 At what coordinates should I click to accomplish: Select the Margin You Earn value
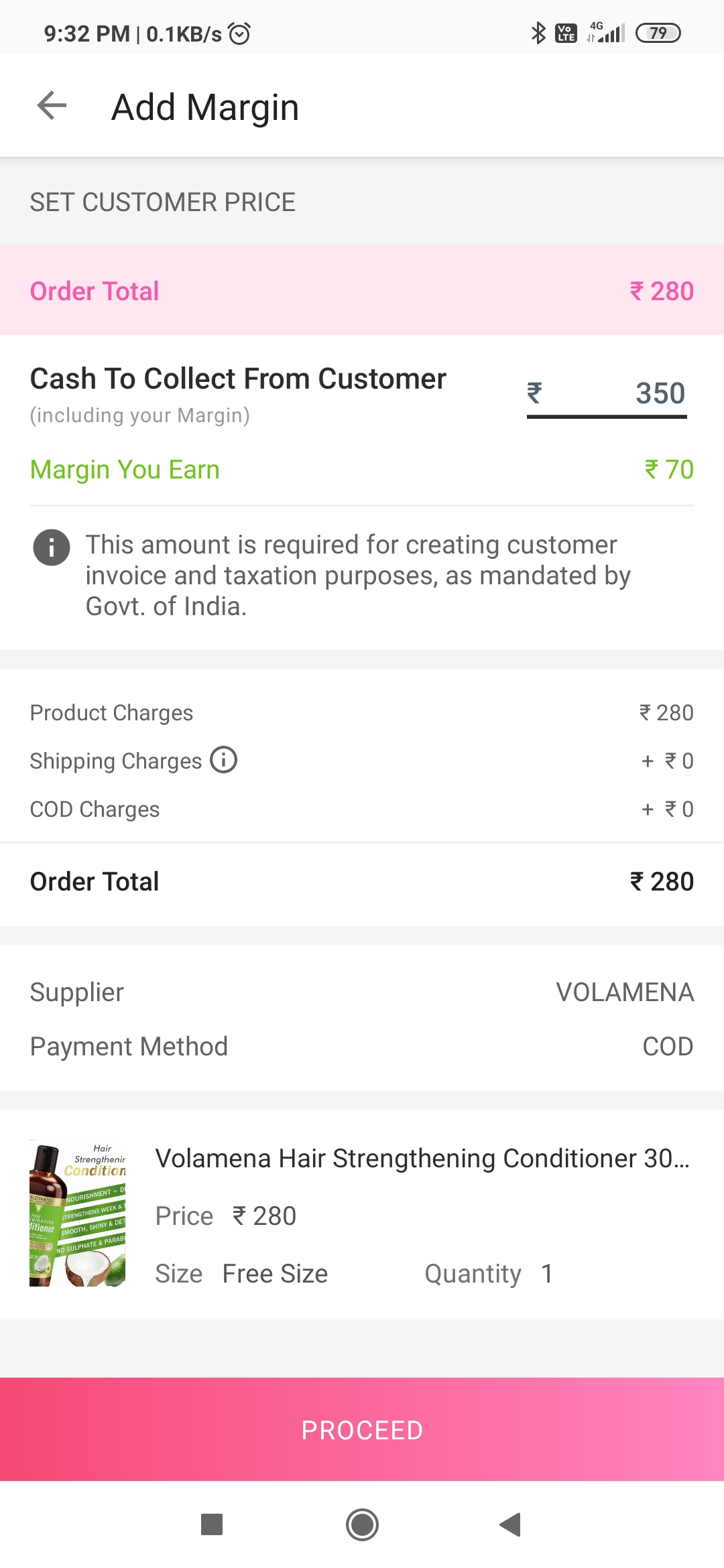670,470
